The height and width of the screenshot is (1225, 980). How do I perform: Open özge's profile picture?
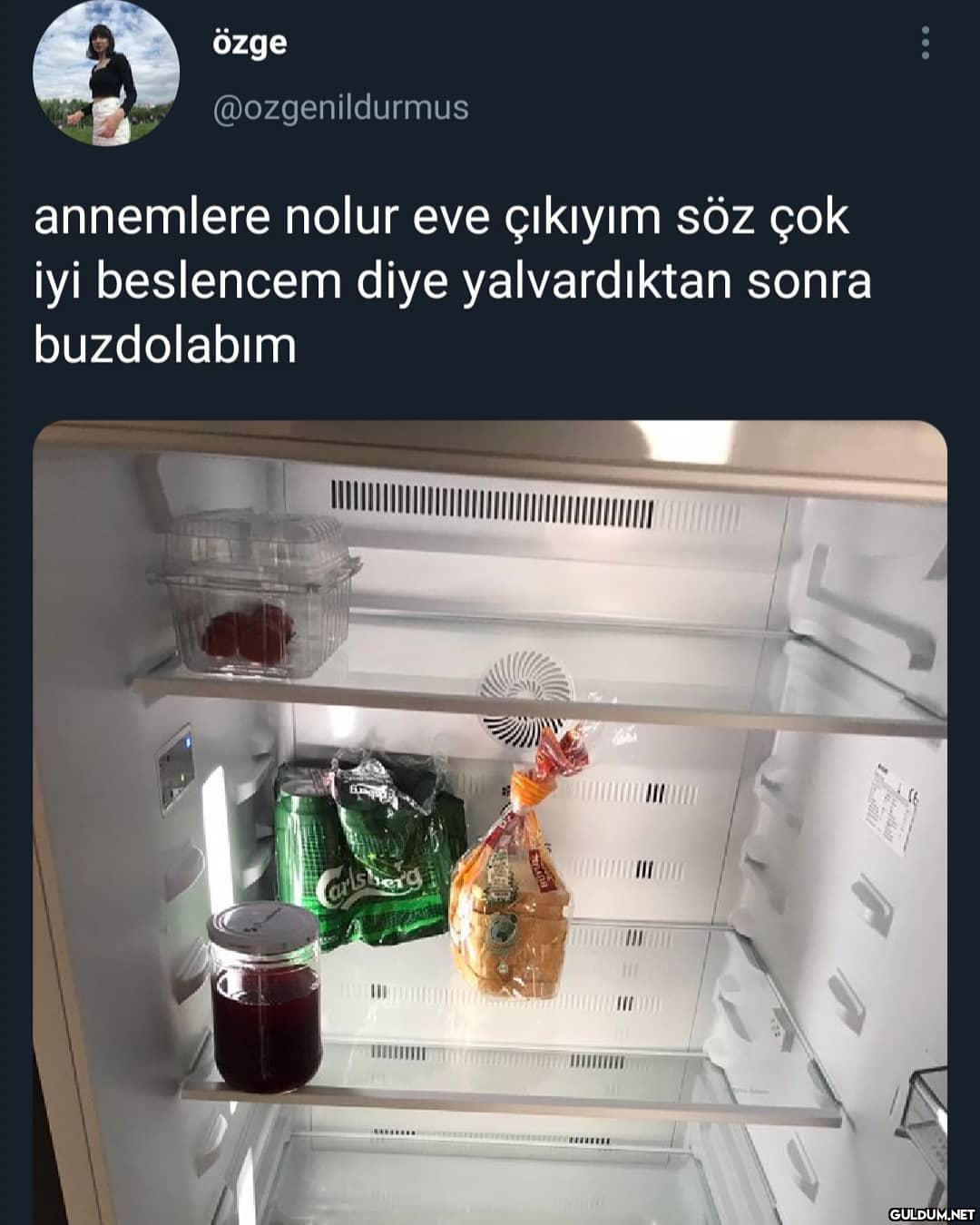[105, 72]
